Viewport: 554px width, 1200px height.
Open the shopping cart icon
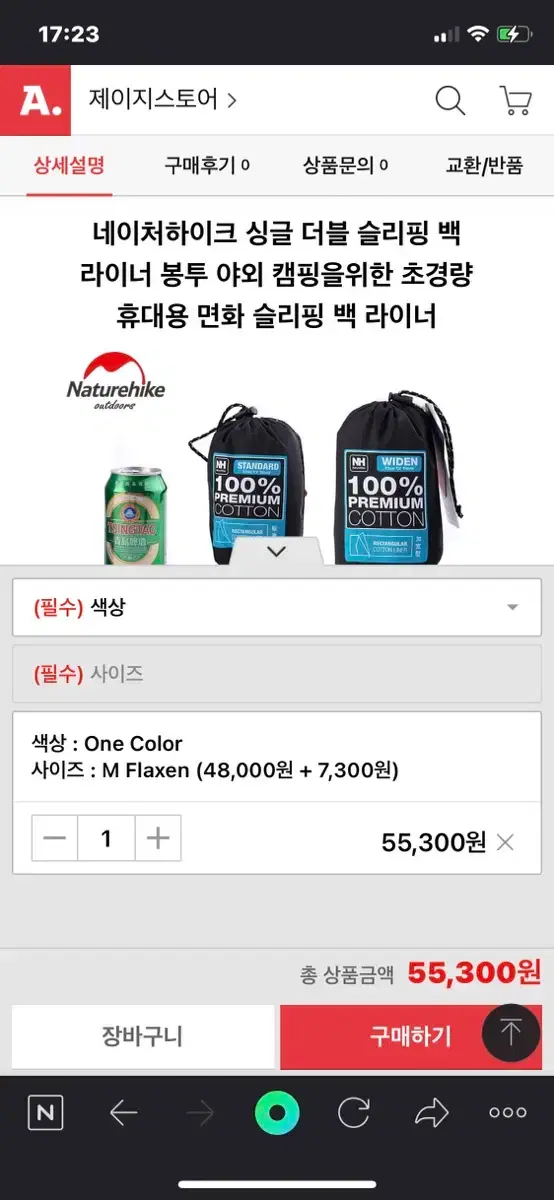click(x=515, y=100)
